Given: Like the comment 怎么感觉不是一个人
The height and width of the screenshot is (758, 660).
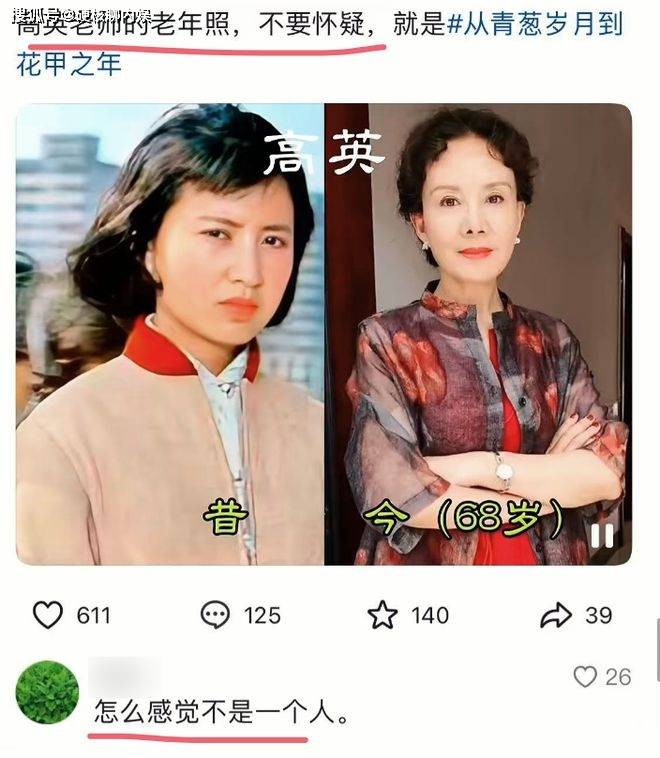Looking at the screenshot, I should (x=585, y=677).
